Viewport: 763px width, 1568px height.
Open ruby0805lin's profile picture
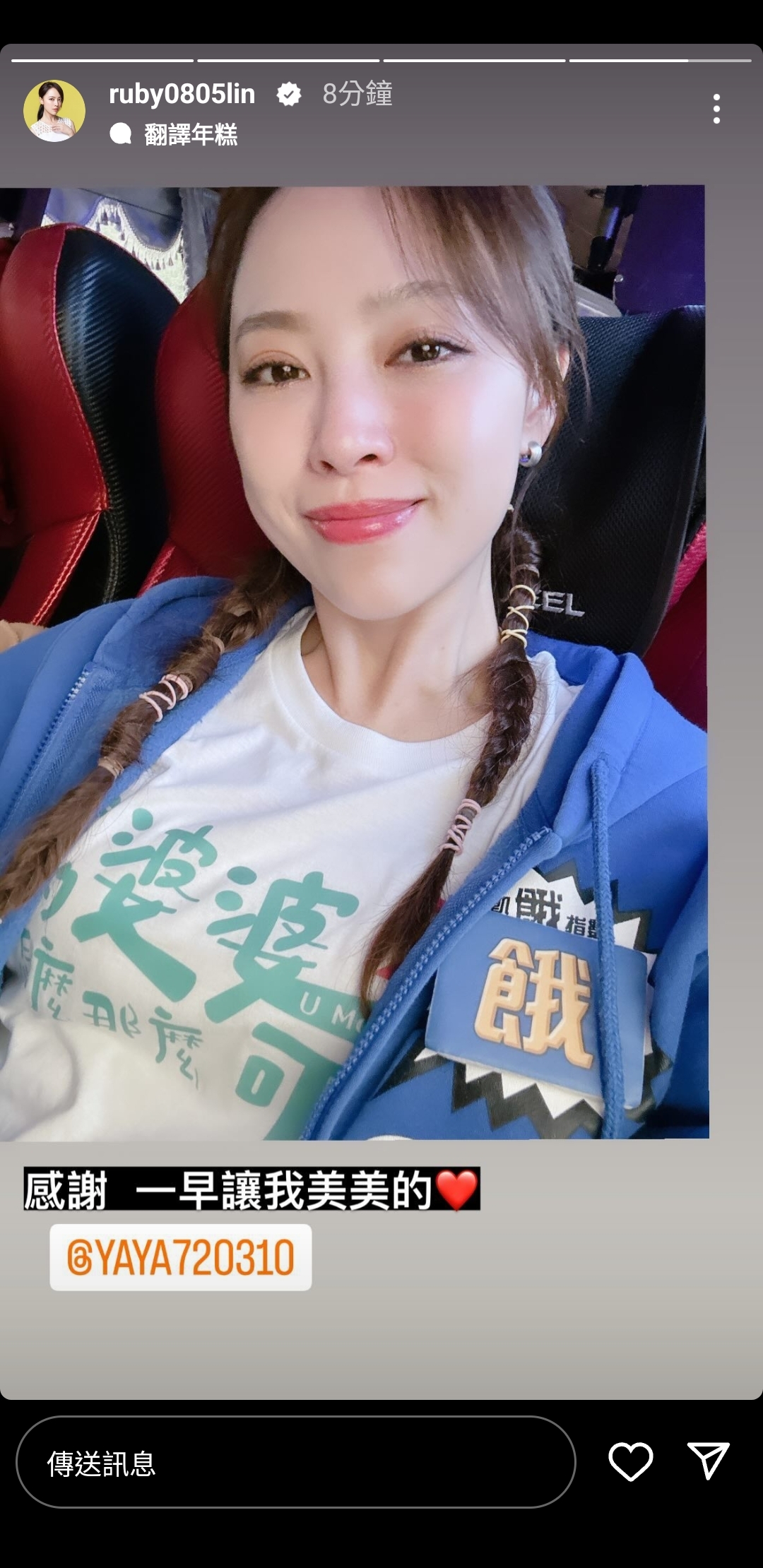(x=54, y=111)
